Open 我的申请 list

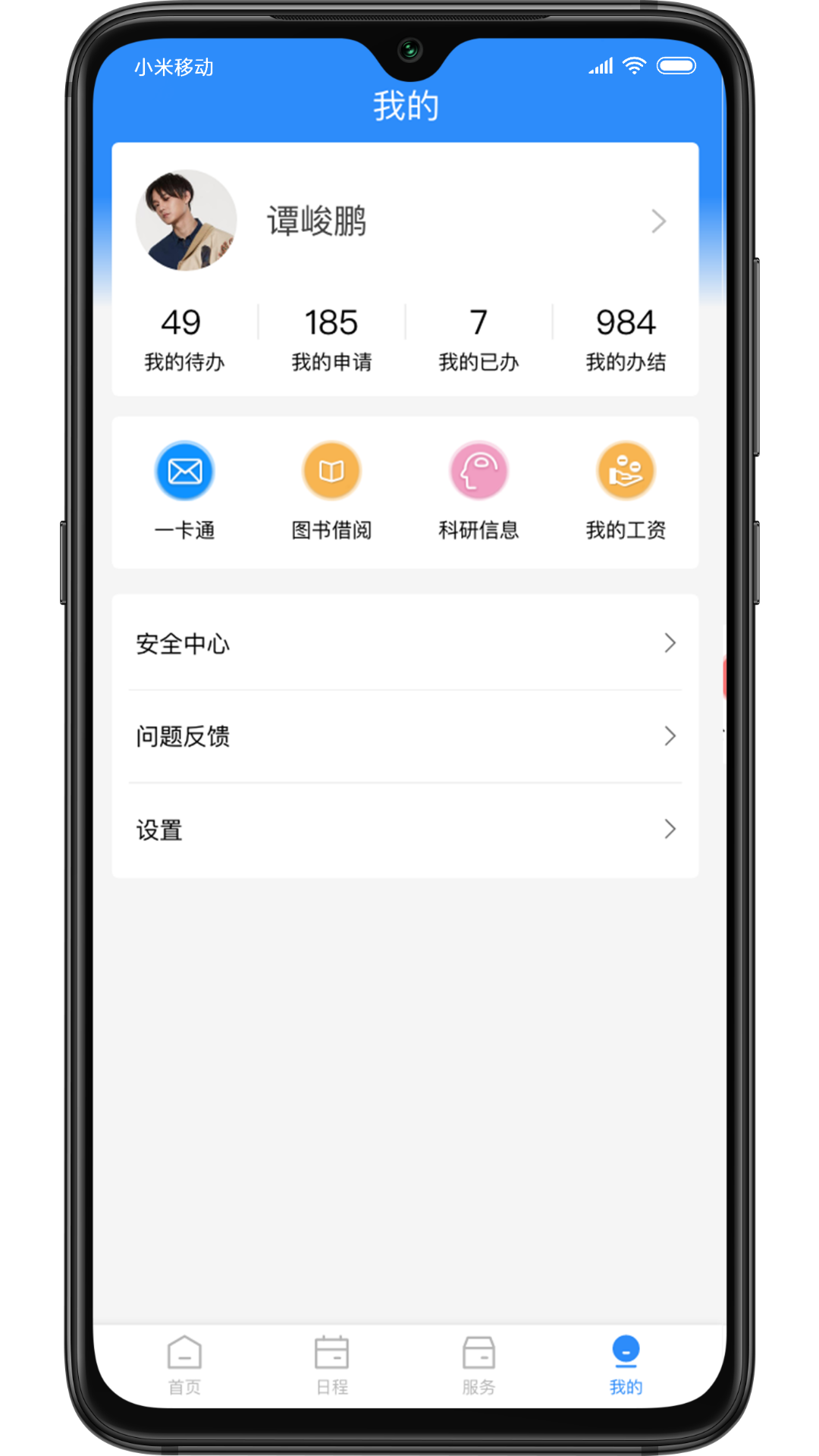click(331, 340)
